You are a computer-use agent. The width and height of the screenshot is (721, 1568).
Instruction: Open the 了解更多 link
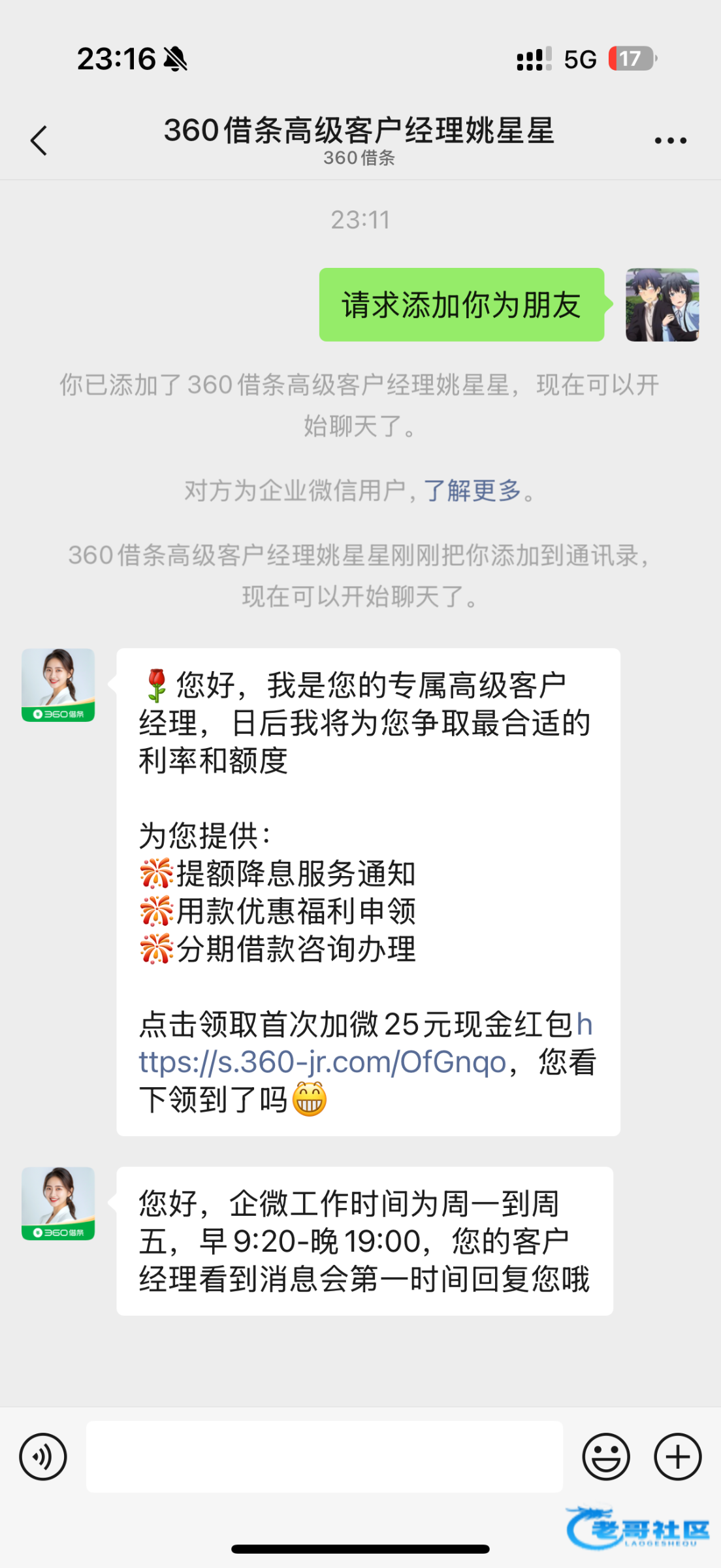coord(472,490)
